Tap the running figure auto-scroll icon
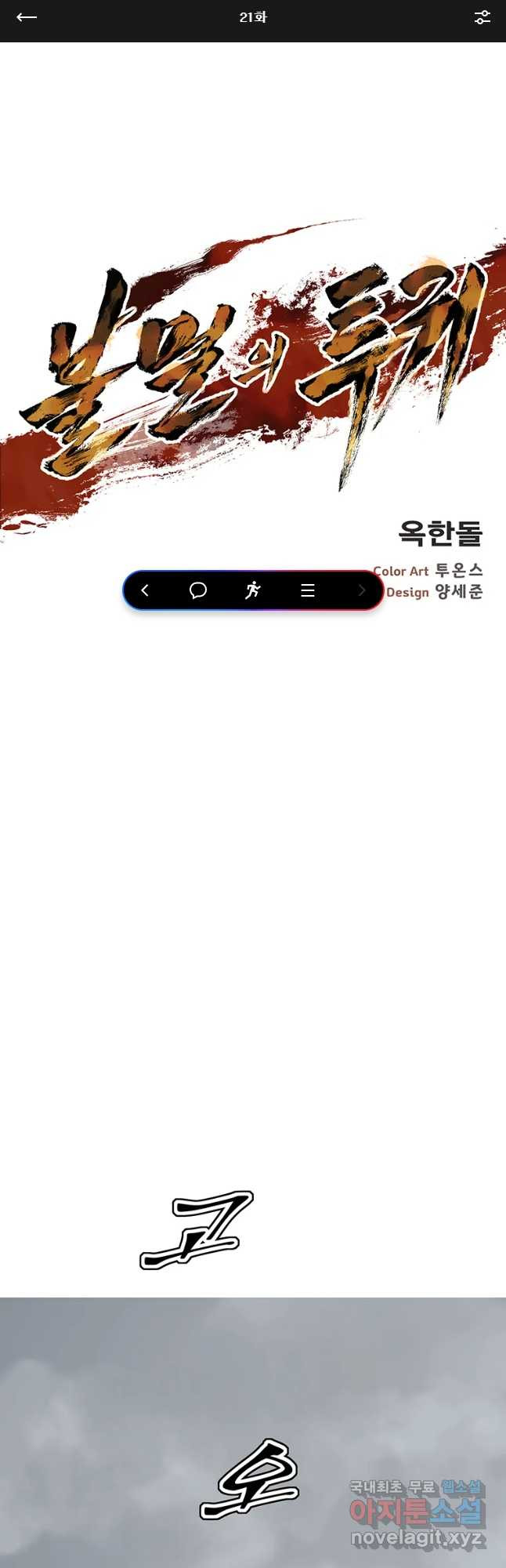506x1568 pixels. coord(252,590)
